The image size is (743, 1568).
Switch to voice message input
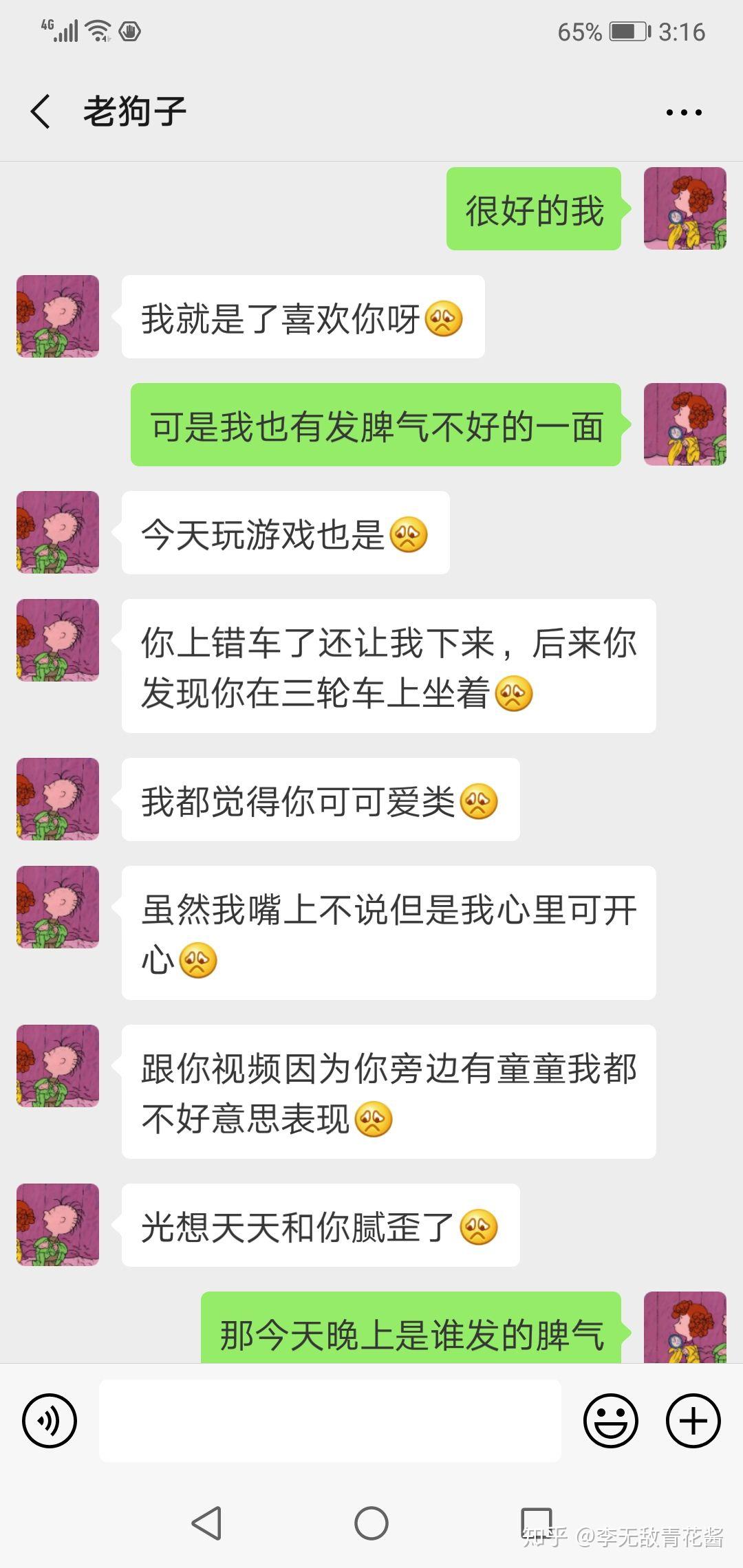pyautogui.click(x=50, y=1421)
